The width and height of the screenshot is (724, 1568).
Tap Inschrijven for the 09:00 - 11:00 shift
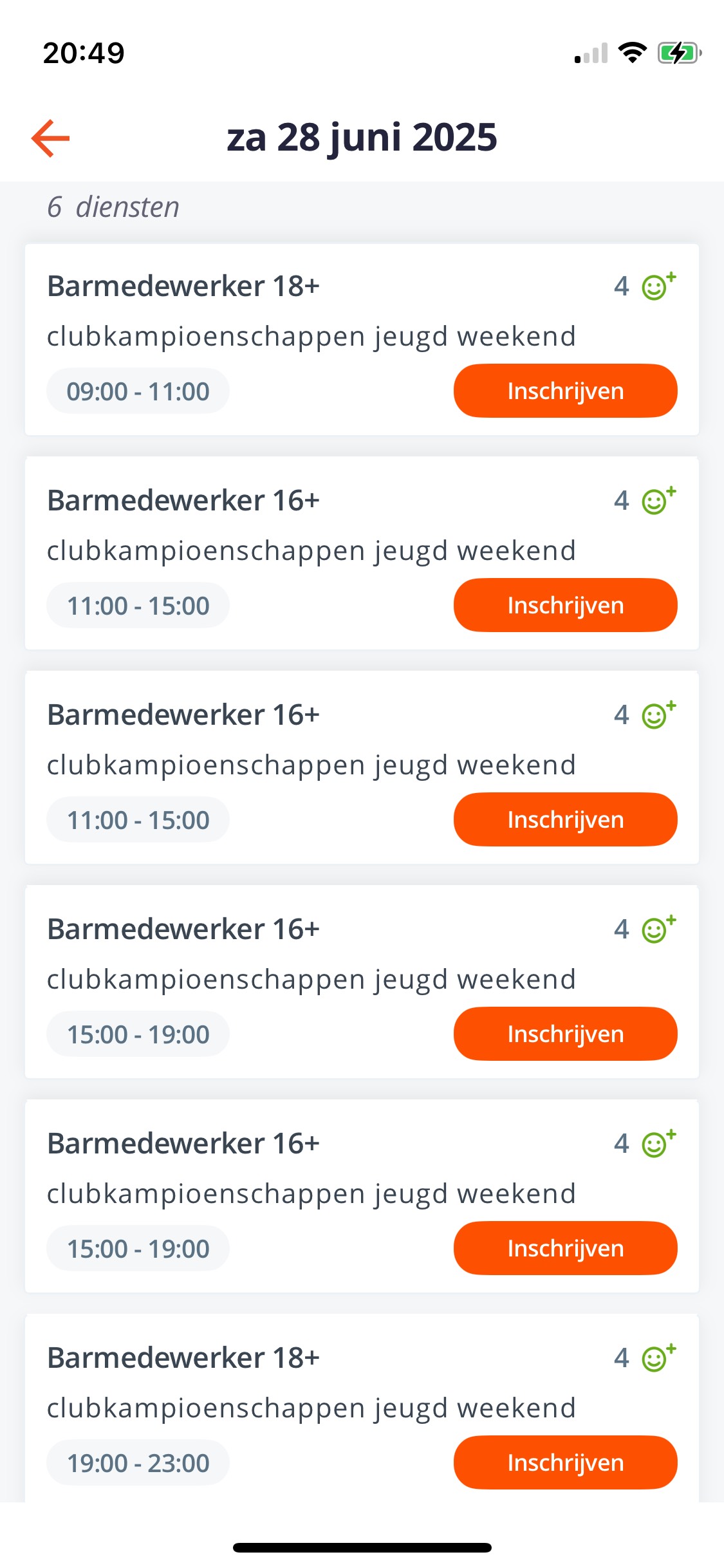pos(565,391)
